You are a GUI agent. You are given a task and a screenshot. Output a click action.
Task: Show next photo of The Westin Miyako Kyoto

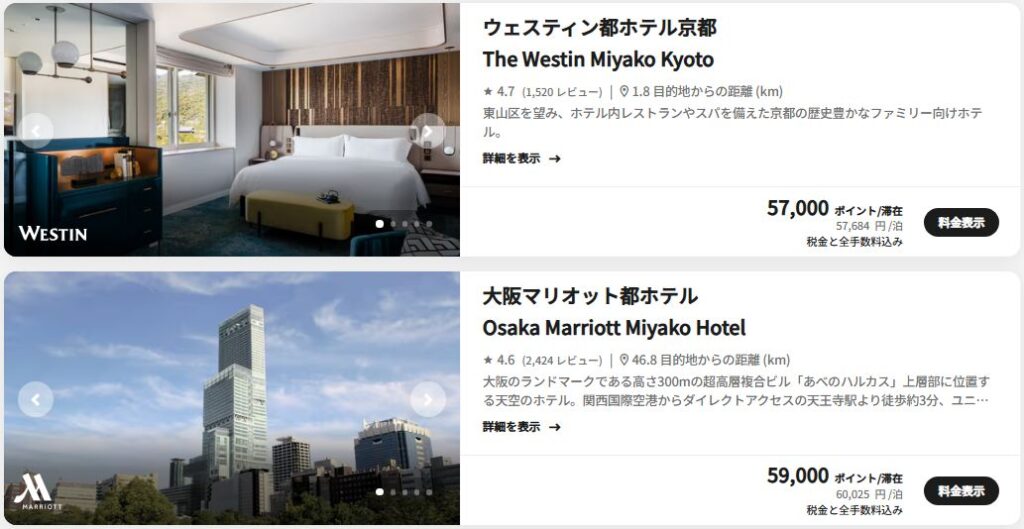point(428,131)
